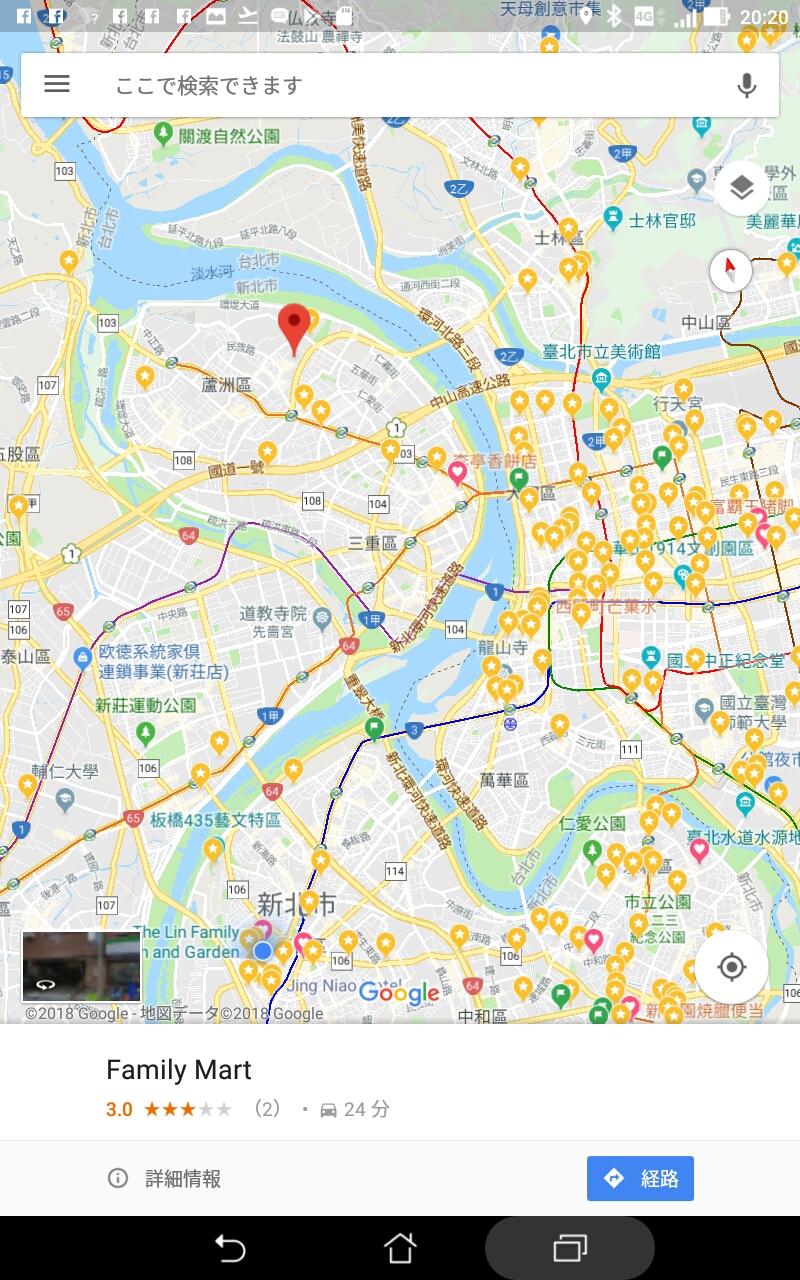
Task: Start voice search with the microphone
Action: point(746,85)
